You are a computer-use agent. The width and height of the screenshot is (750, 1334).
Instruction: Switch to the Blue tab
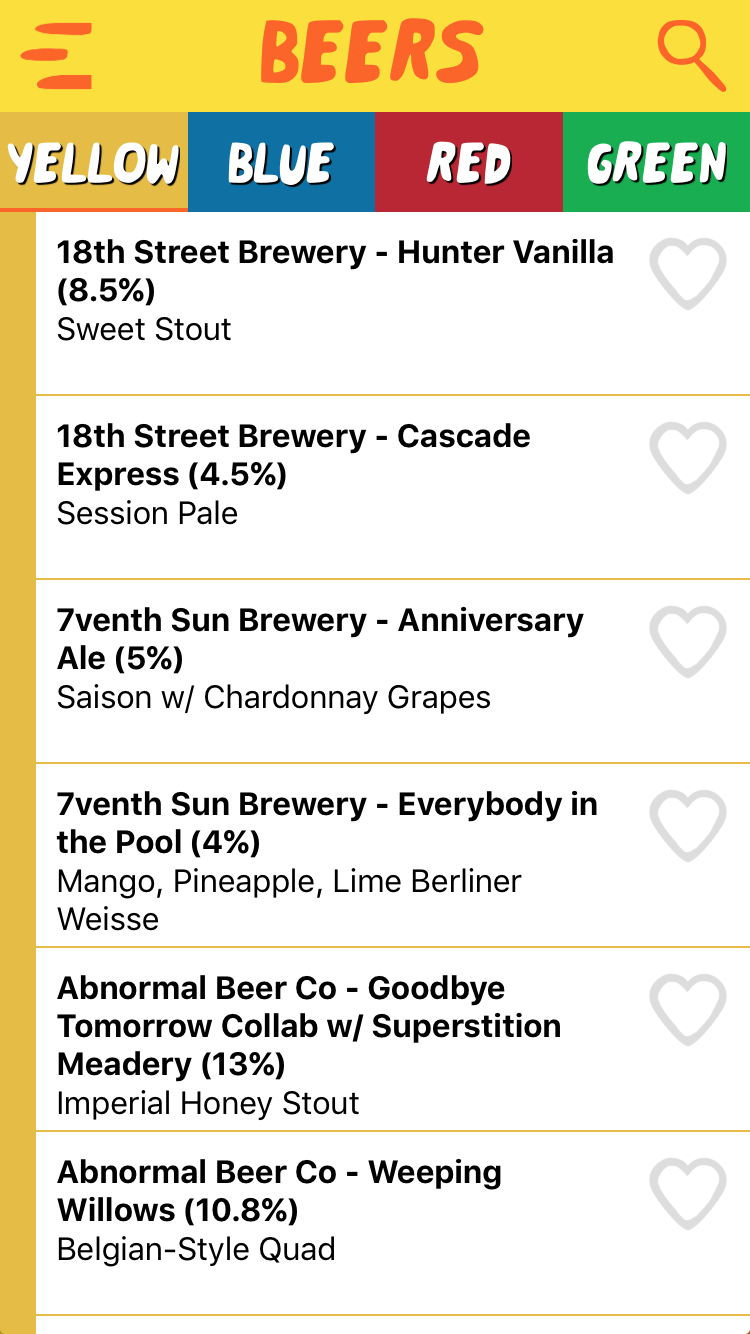(x=281, y=163)
